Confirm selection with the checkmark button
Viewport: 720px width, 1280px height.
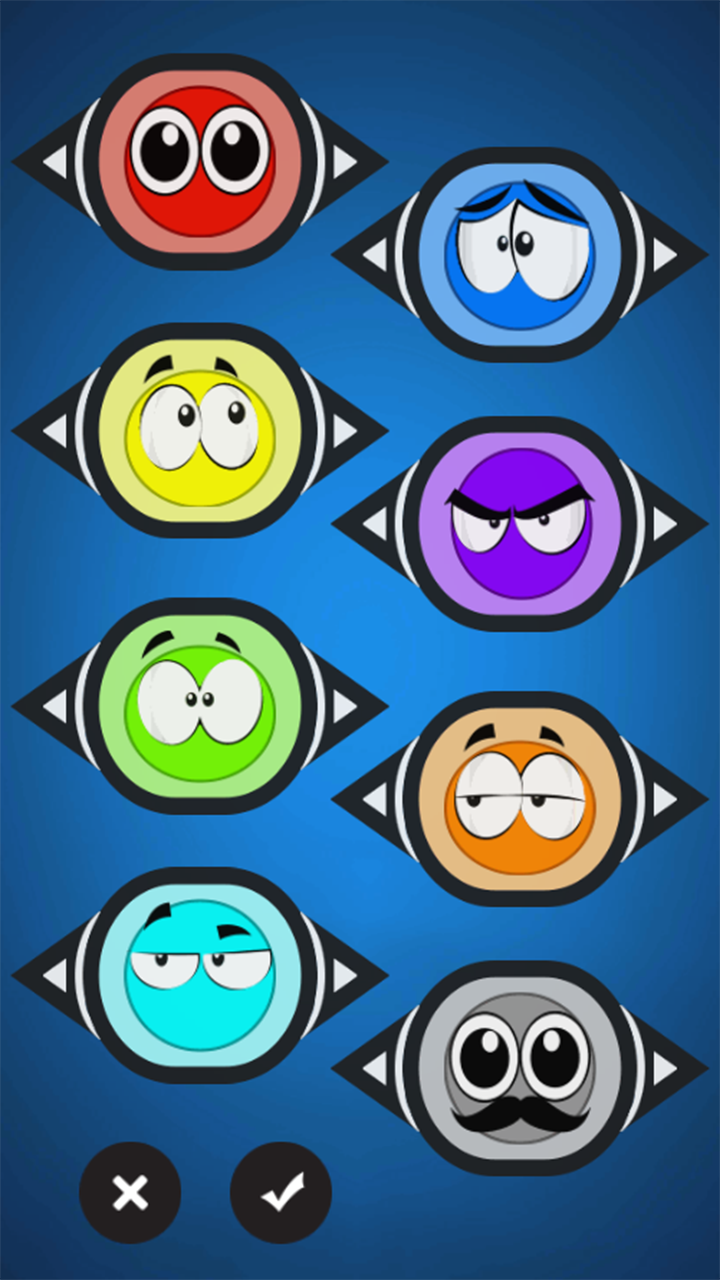pos(281,1193)
